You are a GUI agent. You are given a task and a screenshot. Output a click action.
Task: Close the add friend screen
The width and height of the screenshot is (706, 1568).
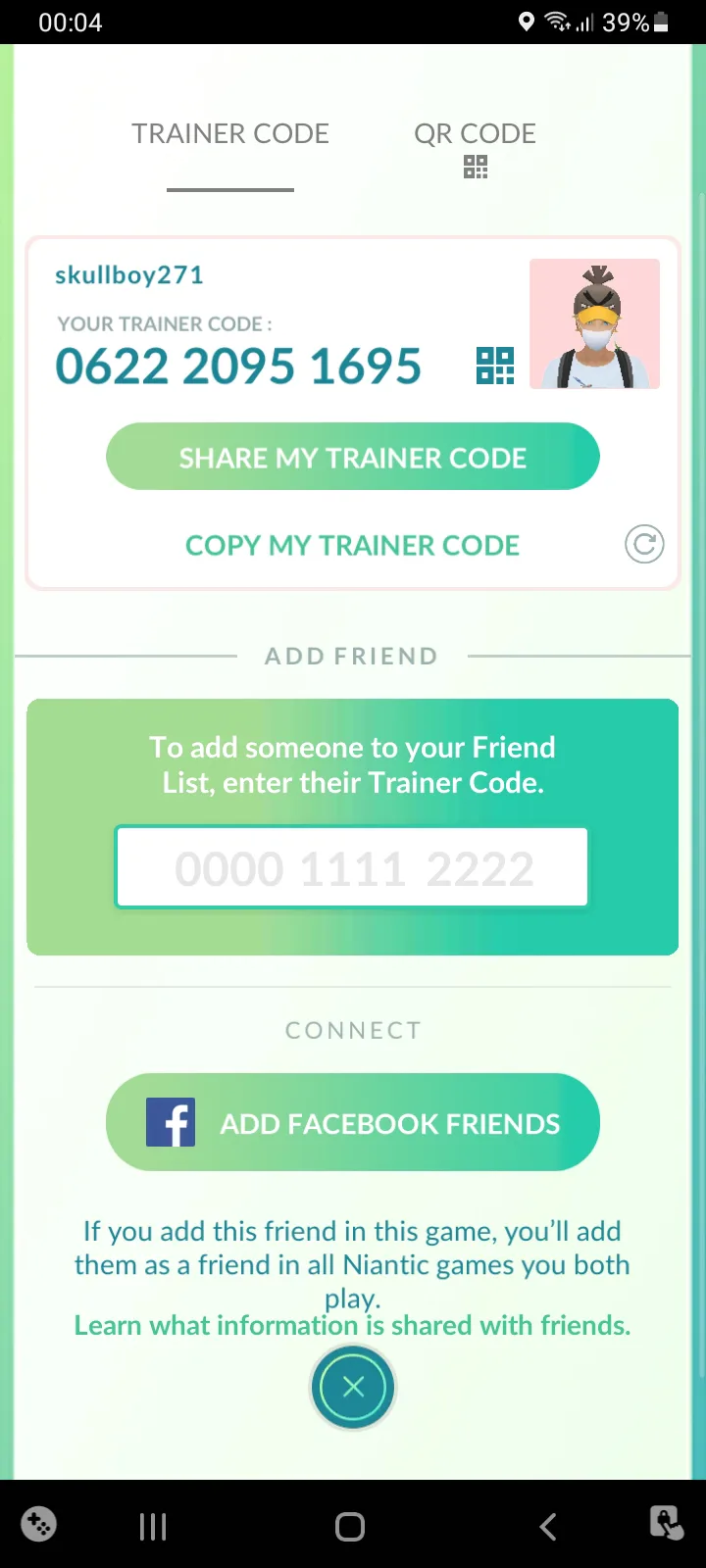(x=353, y=1387)
